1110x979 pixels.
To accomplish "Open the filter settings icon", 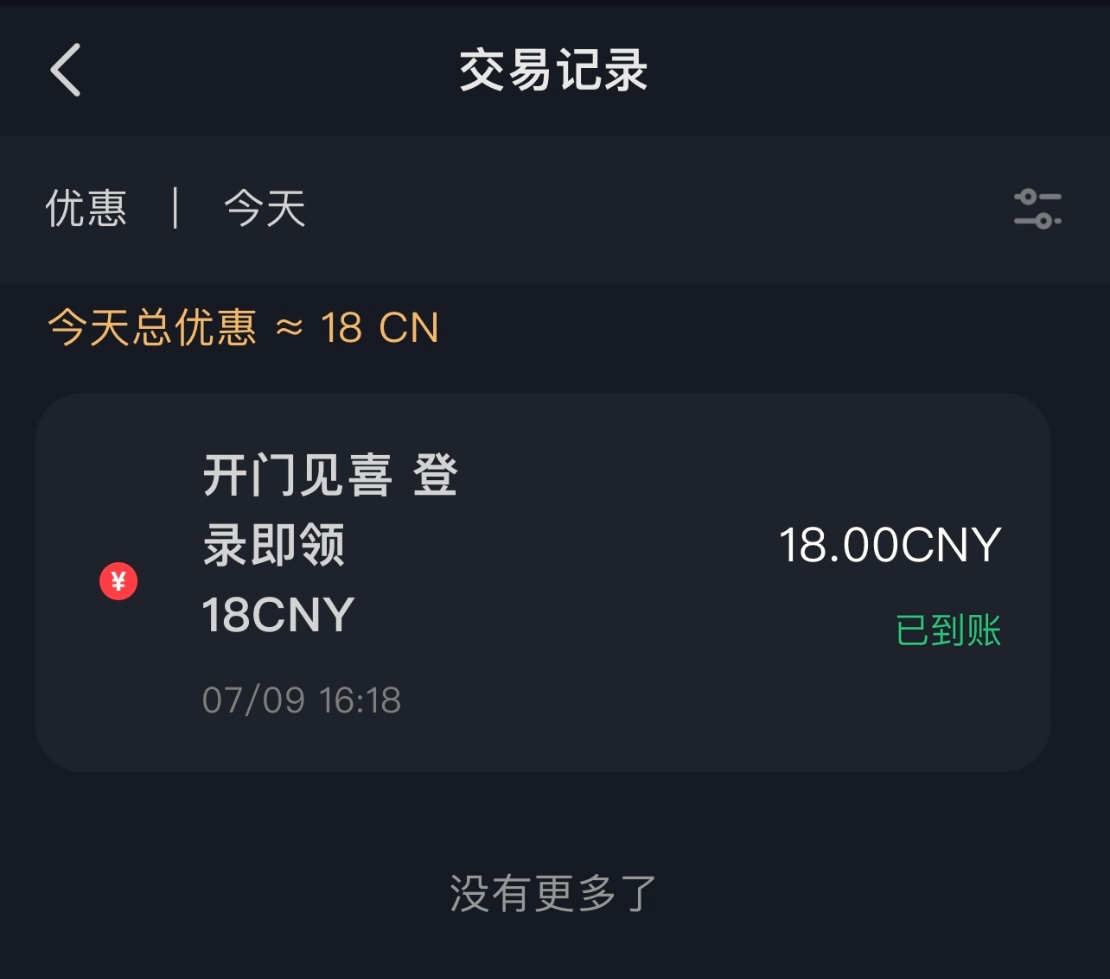I will click(1037, 209).
